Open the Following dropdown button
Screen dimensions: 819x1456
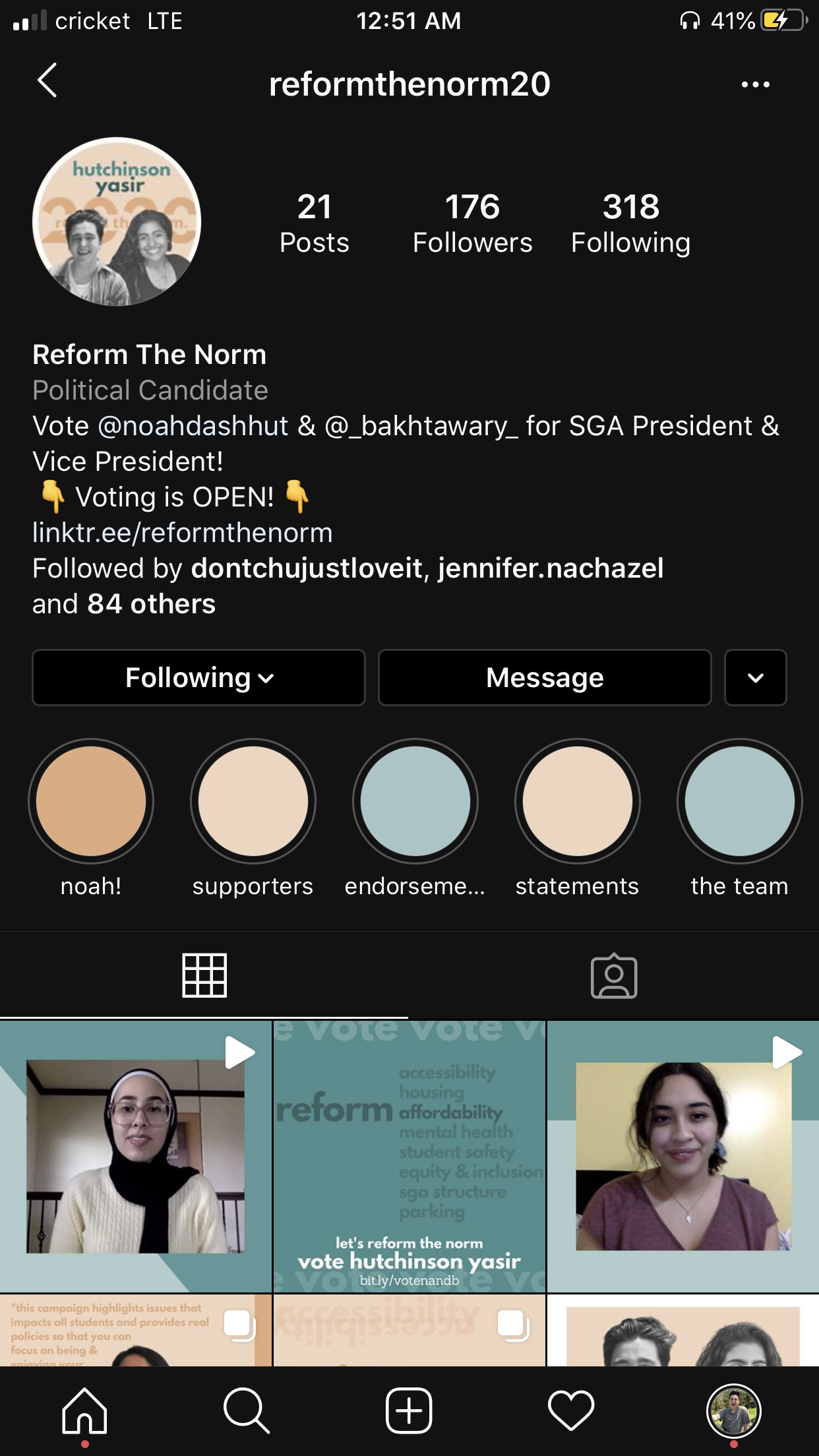coord(199,678)
